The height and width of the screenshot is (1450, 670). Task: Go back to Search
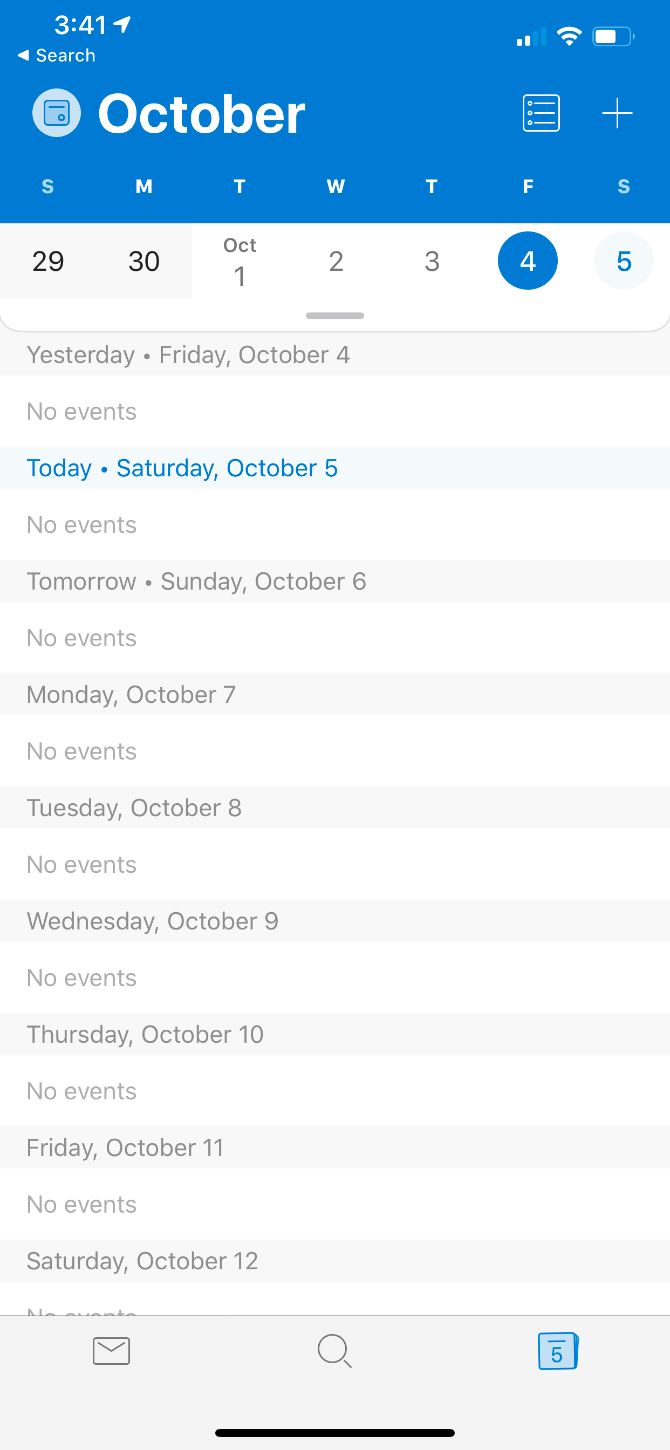57,56
